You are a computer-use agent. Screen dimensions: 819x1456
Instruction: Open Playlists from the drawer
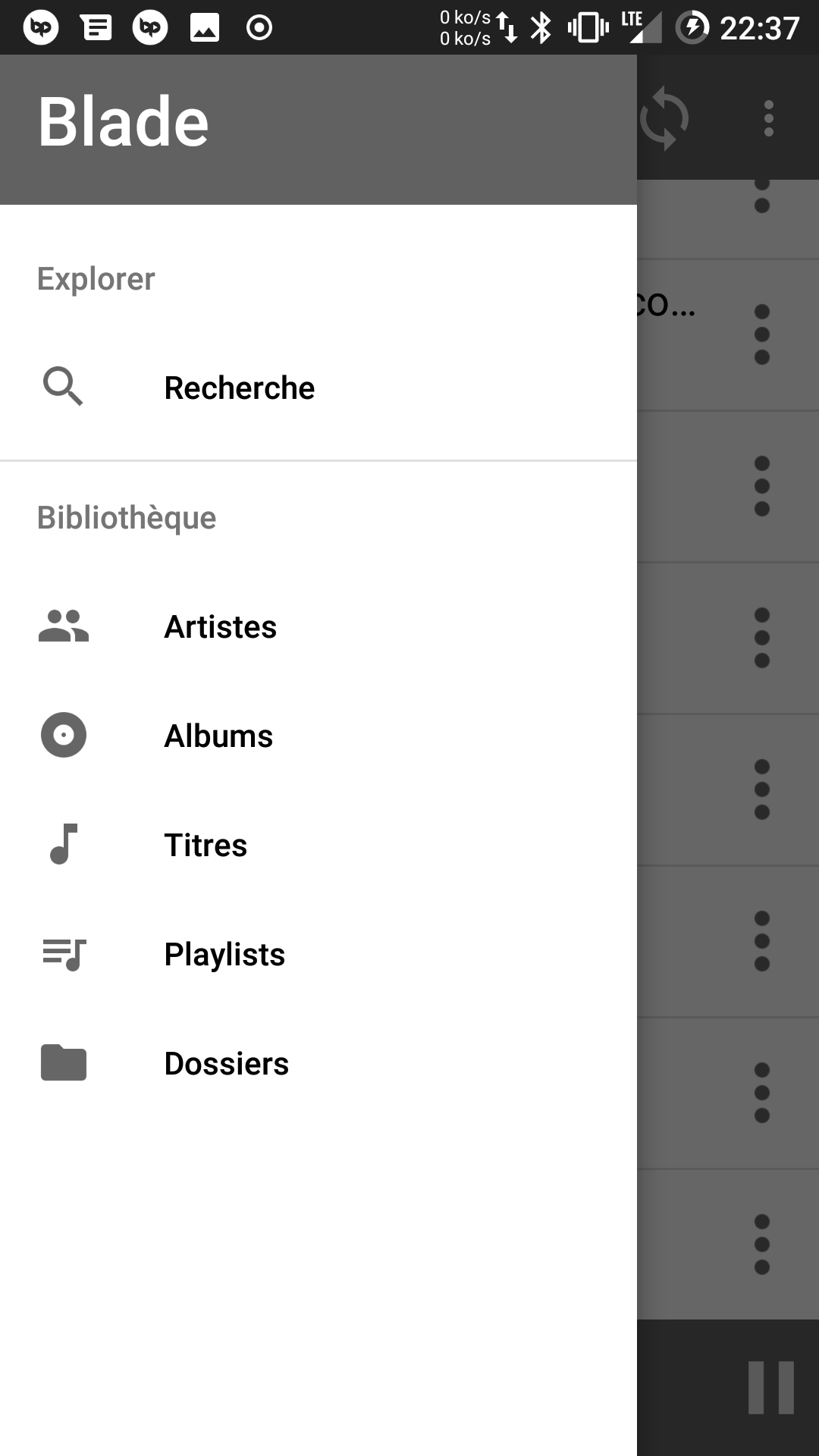(224, 955)
